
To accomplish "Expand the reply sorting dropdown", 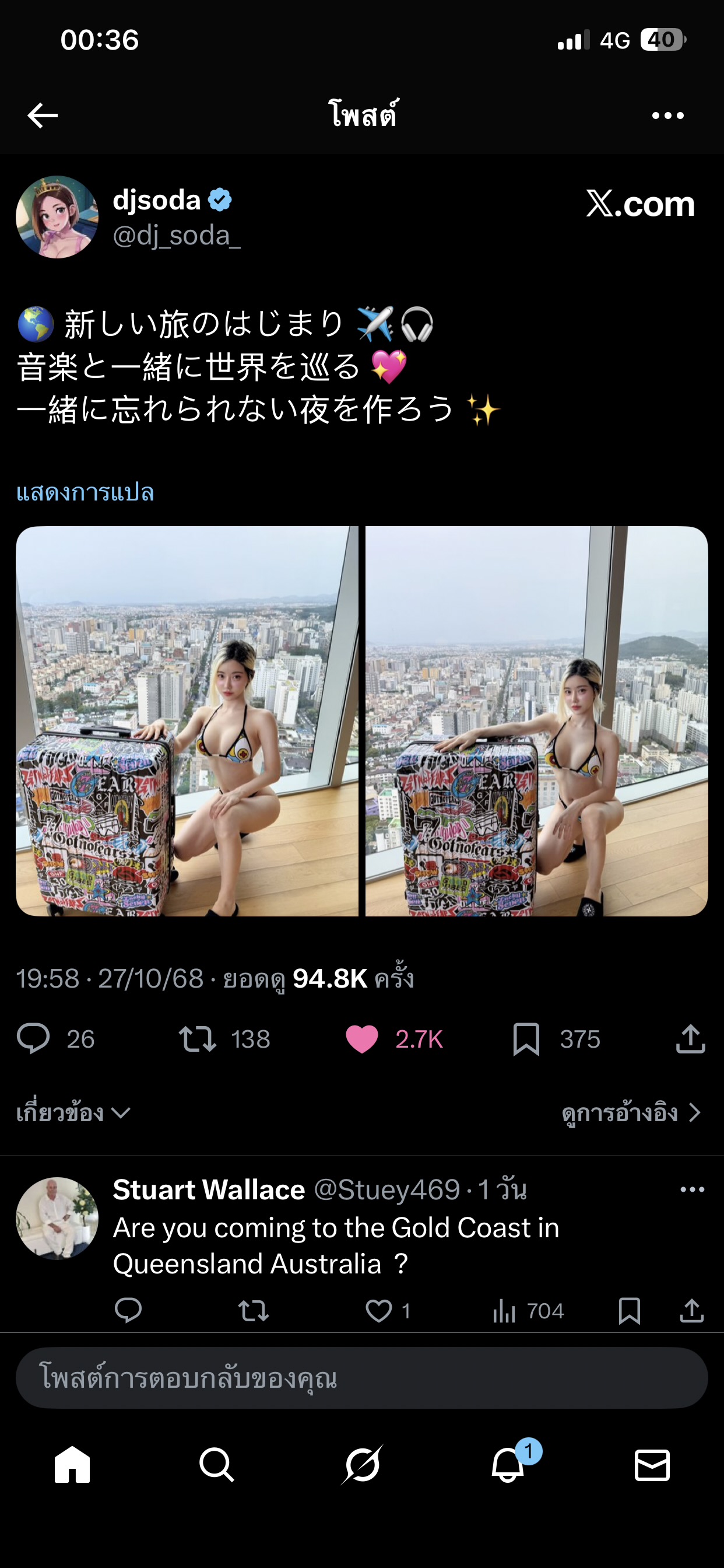I will 73,1112.
